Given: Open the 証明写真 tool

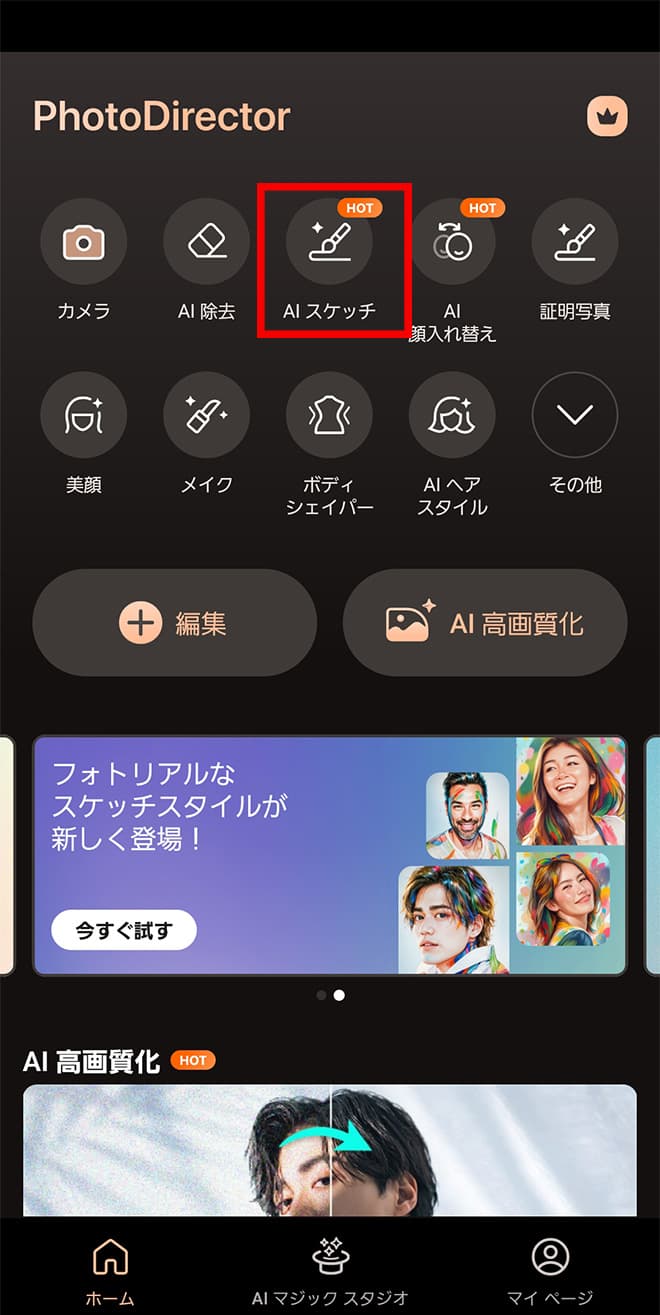Looking at the screenshot, I should pos(575,242).
